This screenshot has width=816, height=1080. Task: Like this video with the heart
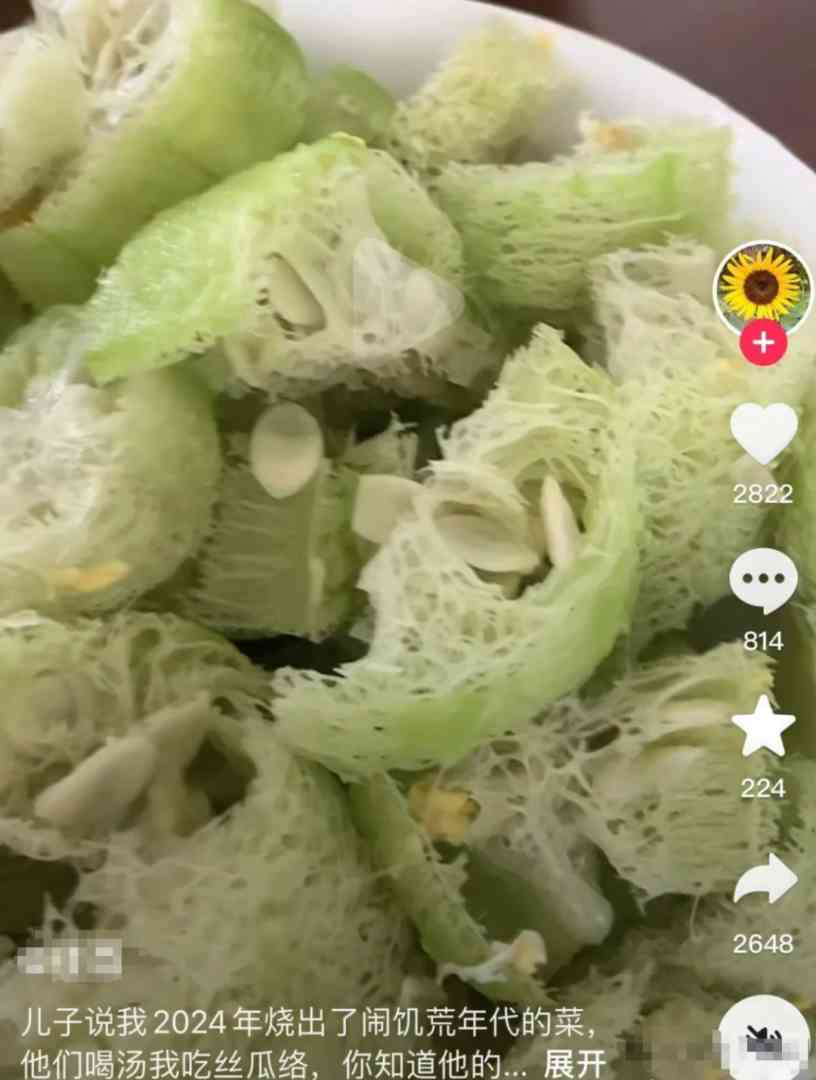(763, 433)
